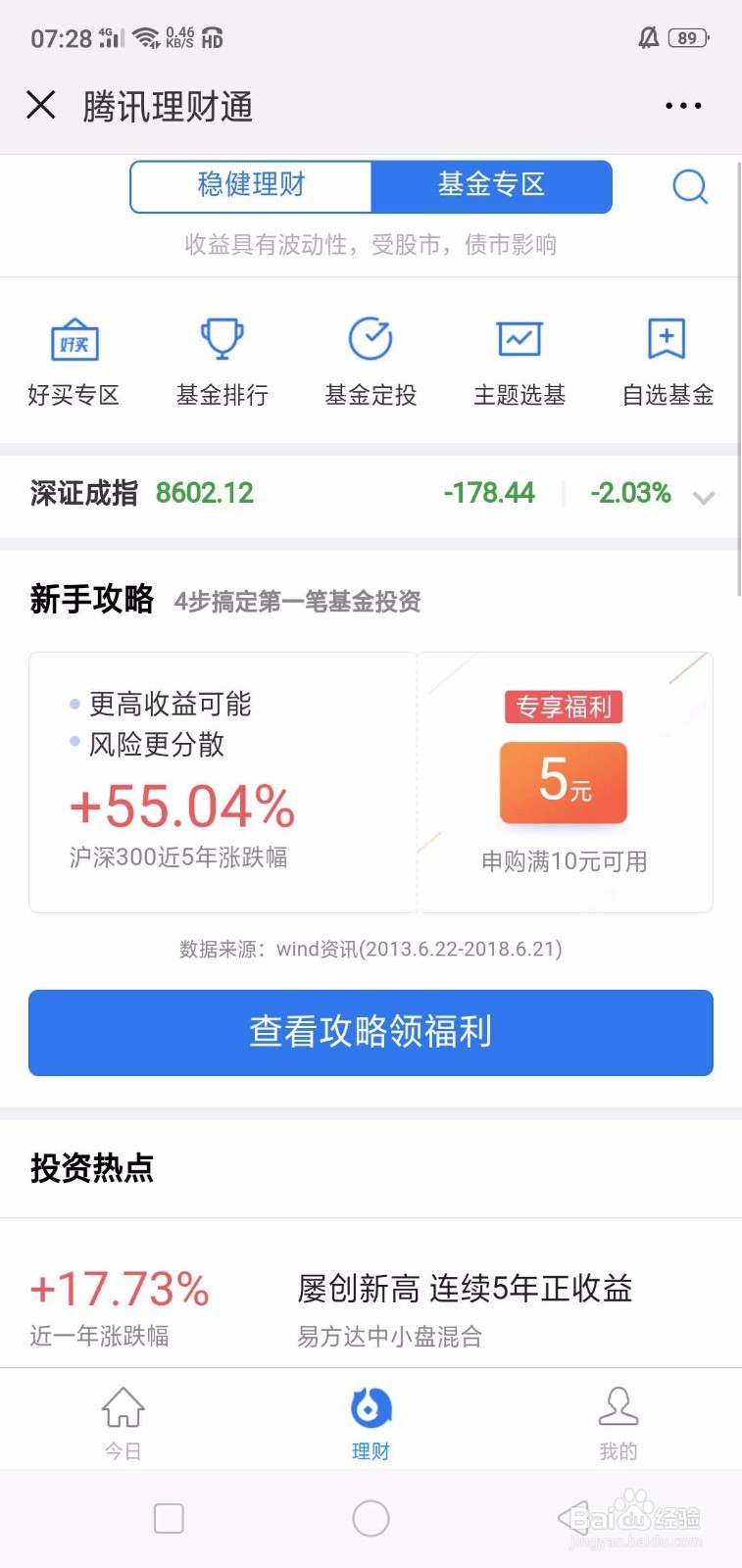Tap the 5元 coupon card
This screenshot has width=742, height=1568.
tap(564, 782)
